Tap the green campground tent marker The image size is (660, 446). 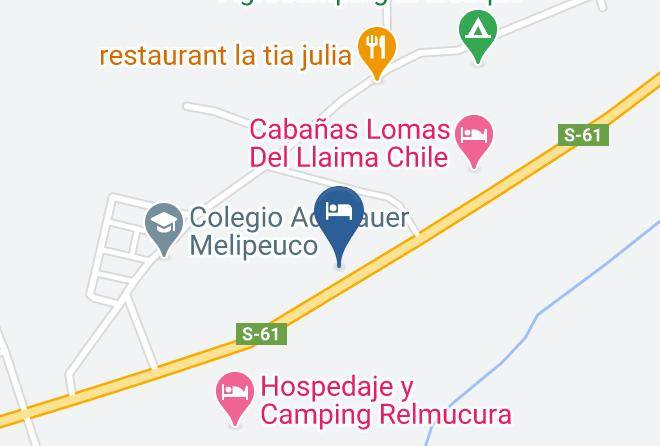coord(477,37)
